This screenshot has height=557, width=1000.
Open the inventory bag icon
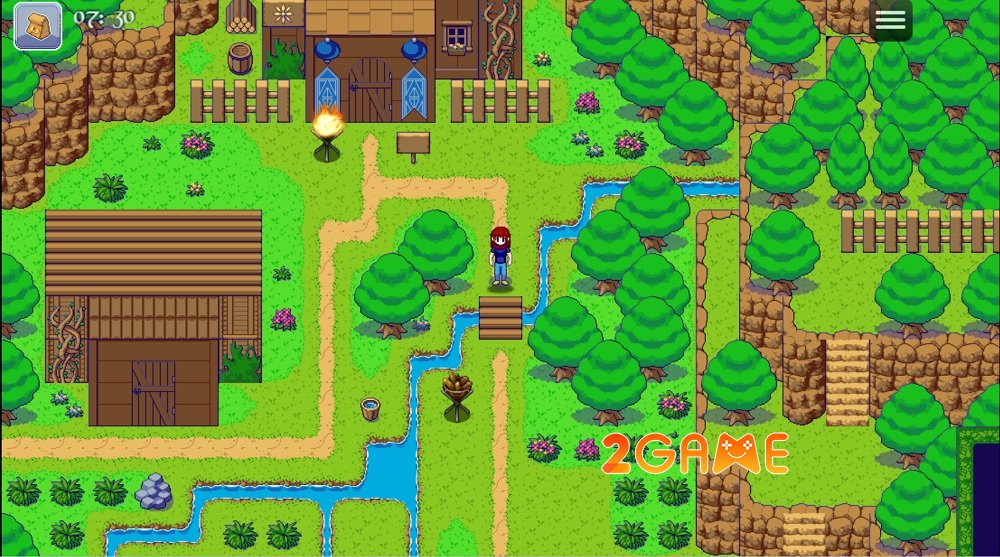pos(37,25)
